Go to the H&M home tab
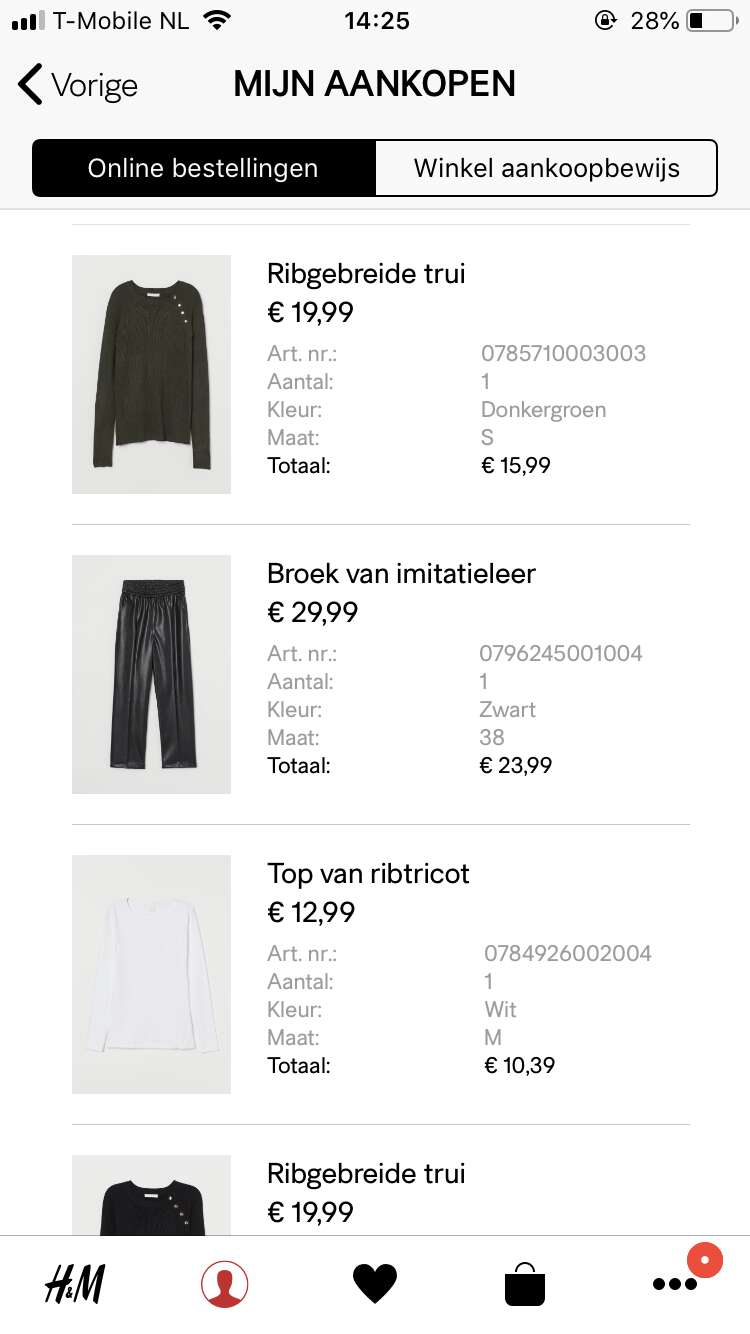Viewport: 750px width, 1334px height. pos(75,1284)
